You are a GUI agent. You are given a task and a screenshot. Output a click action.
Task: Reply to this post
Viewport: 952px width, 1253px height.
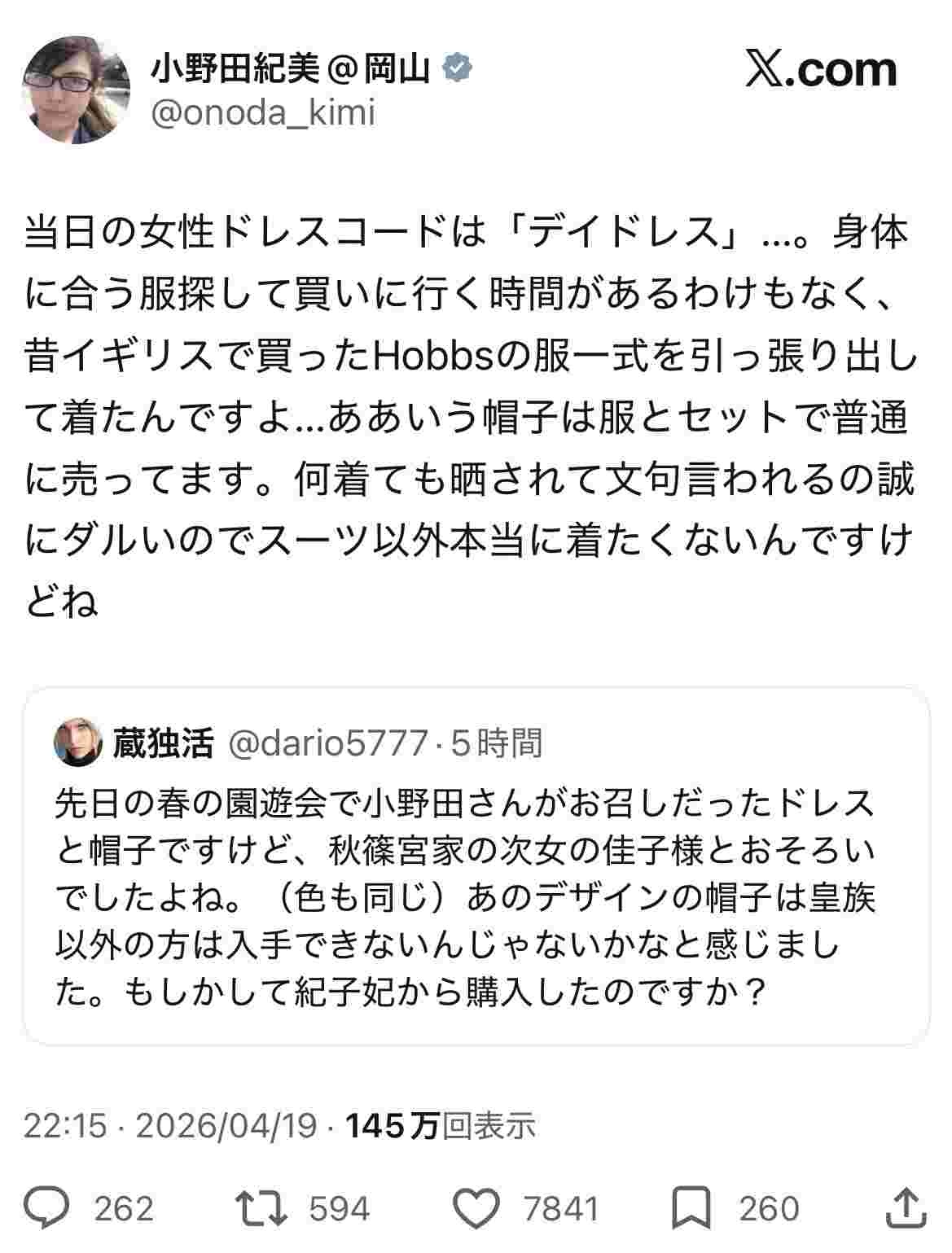(47, 1208)
